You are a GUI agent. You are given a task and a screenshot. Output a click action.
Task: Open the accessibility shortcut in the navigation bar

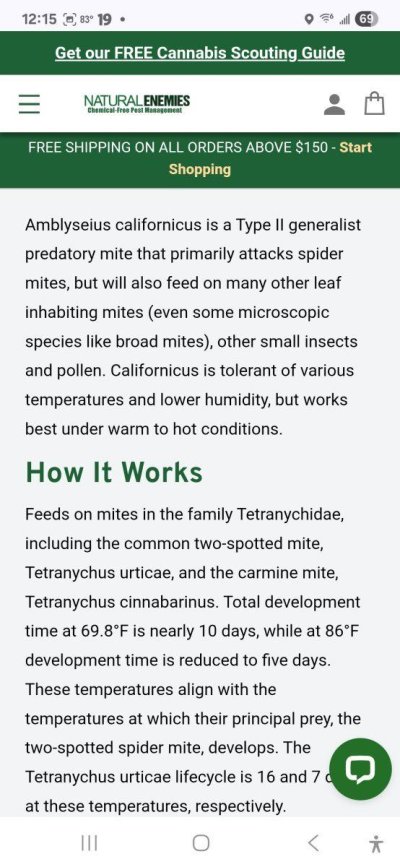pos(375,843)
